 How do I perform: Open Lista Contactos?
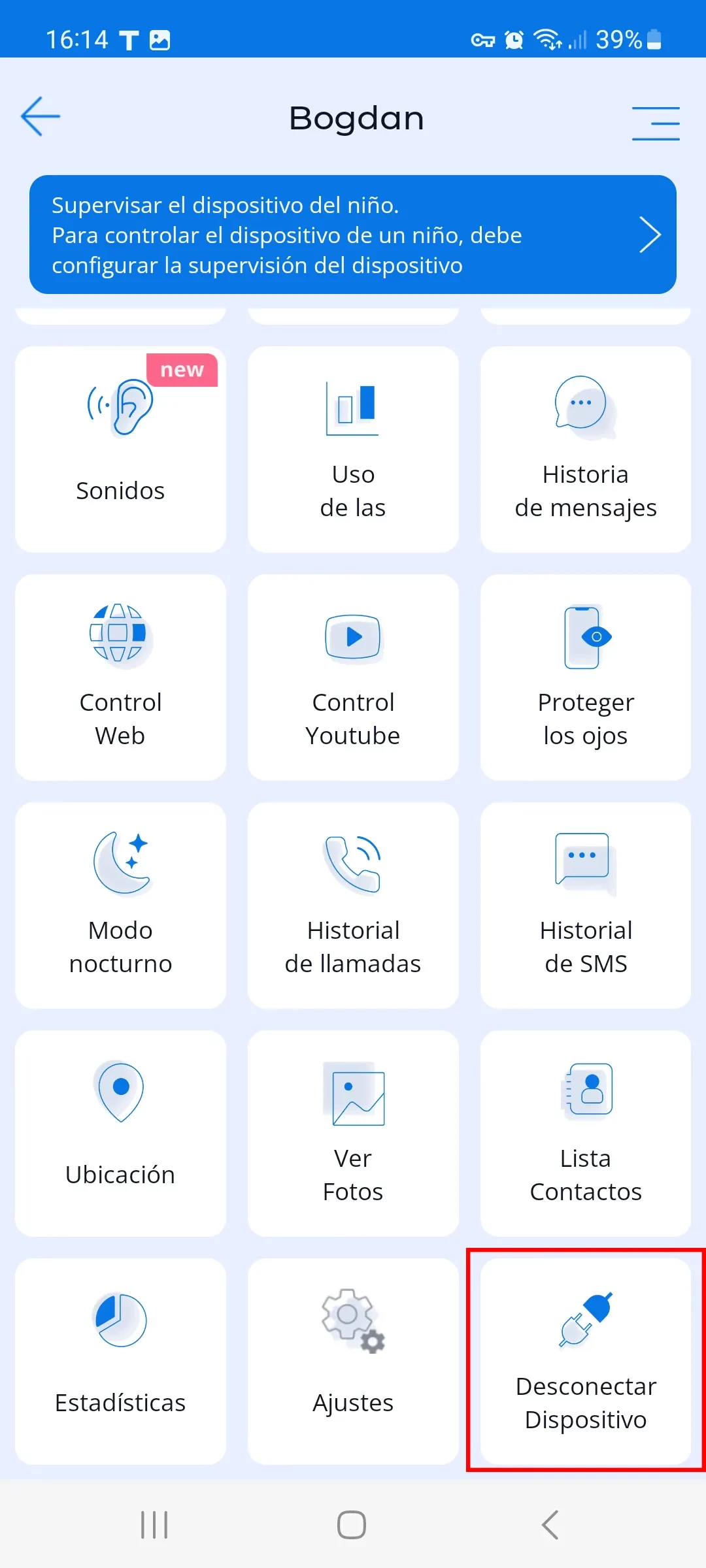coord(586,1134)
